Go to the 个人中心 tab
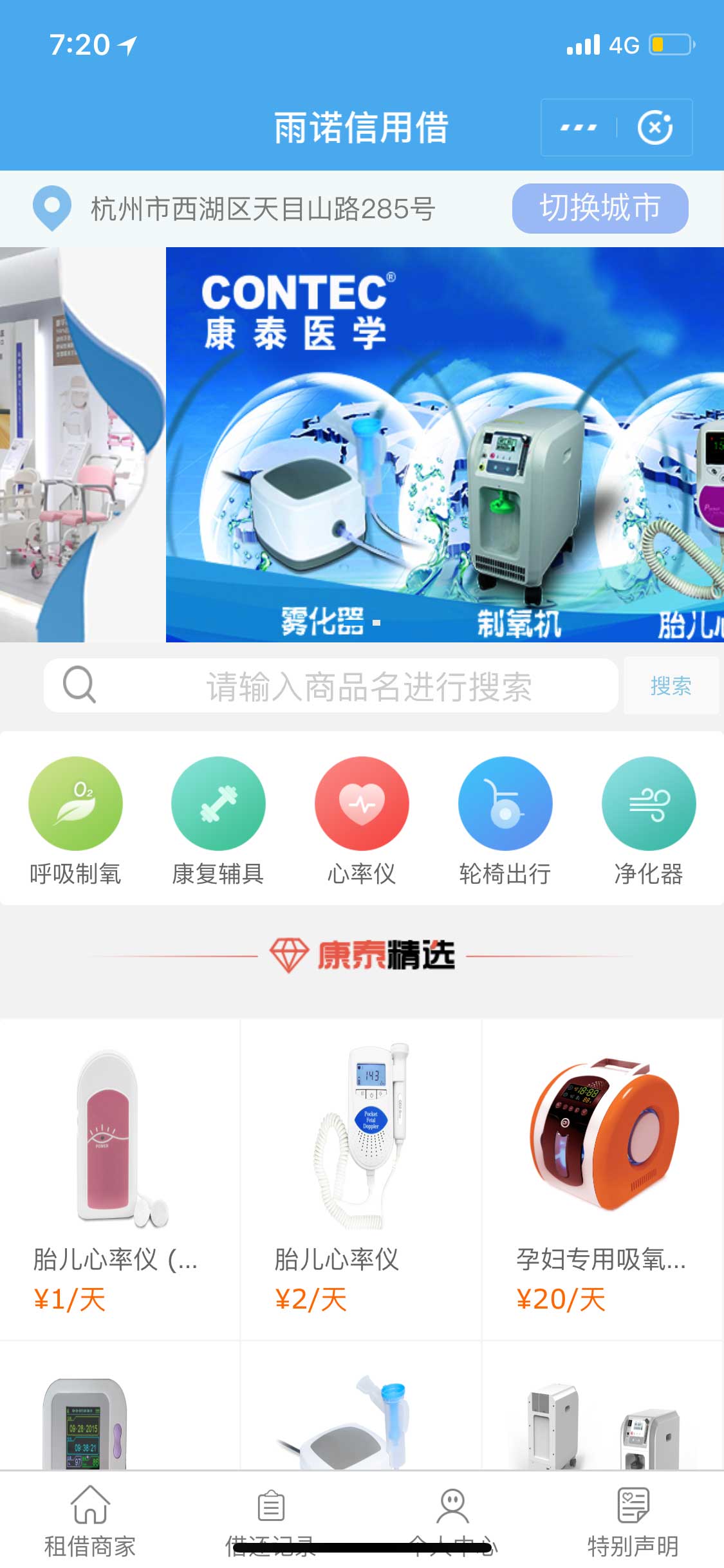Image resolution: width=724 pixels, height=1568 pixels. [x=452, y=1520]
